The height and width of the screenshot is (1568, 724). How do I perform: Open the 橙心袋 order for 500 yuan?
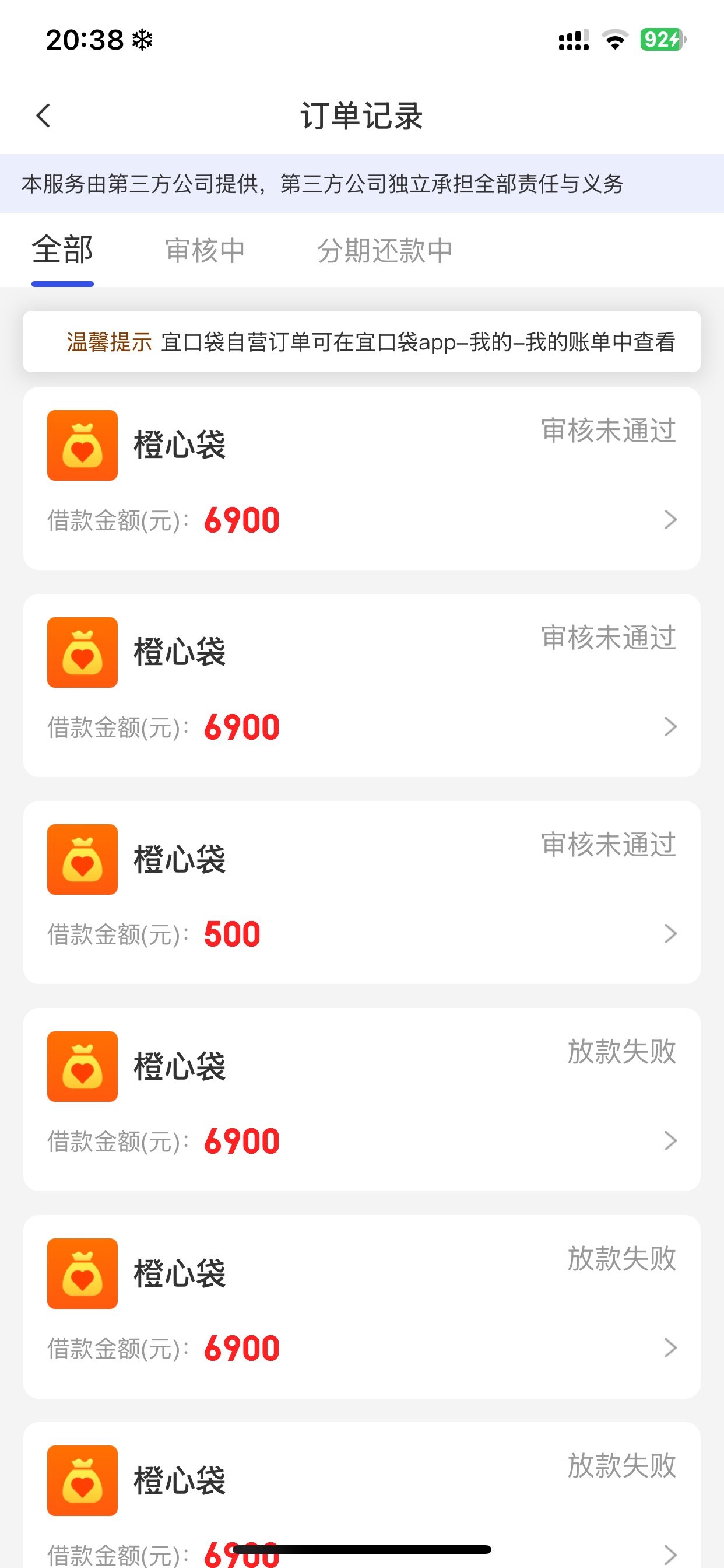pyautogui.click(x=361, y=892)
